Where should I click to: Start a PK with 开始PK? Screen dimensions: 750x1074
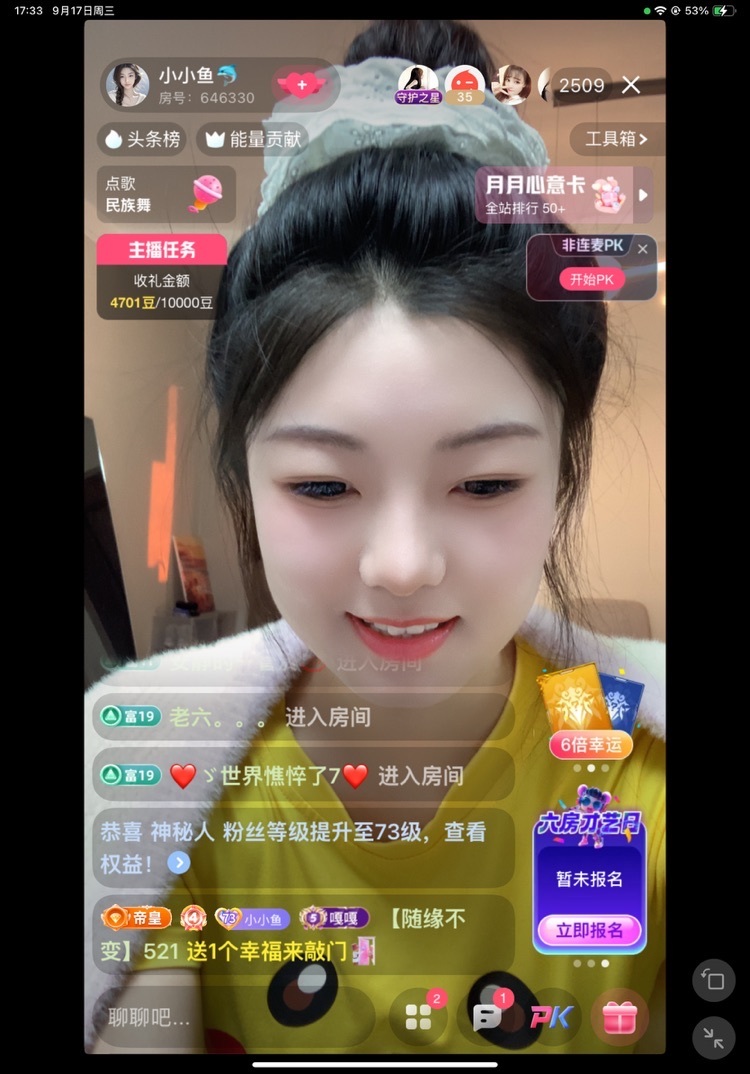[x=591, y=280]
